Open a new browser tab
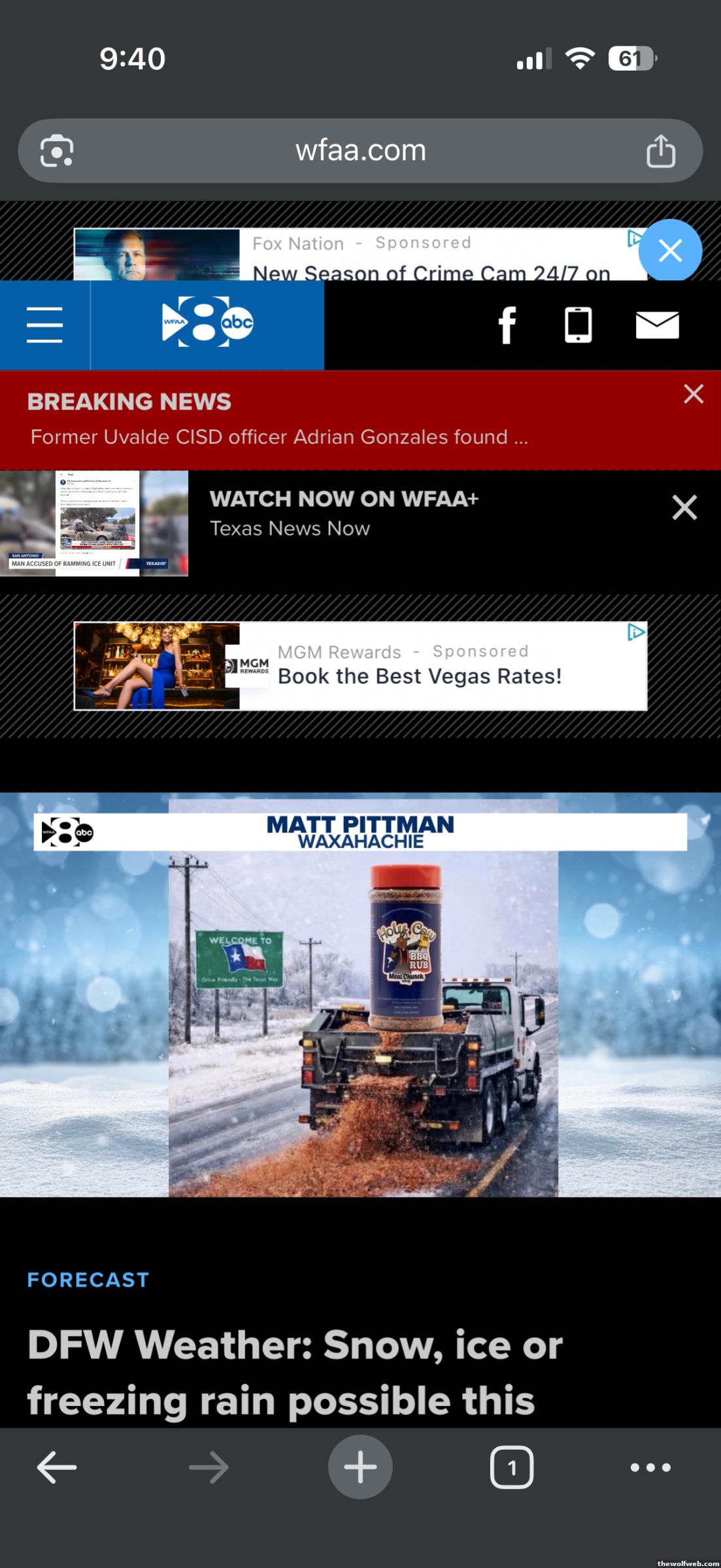This screenshot has width=721, height=1568. pyautogui.click(x=360, y=1467)
